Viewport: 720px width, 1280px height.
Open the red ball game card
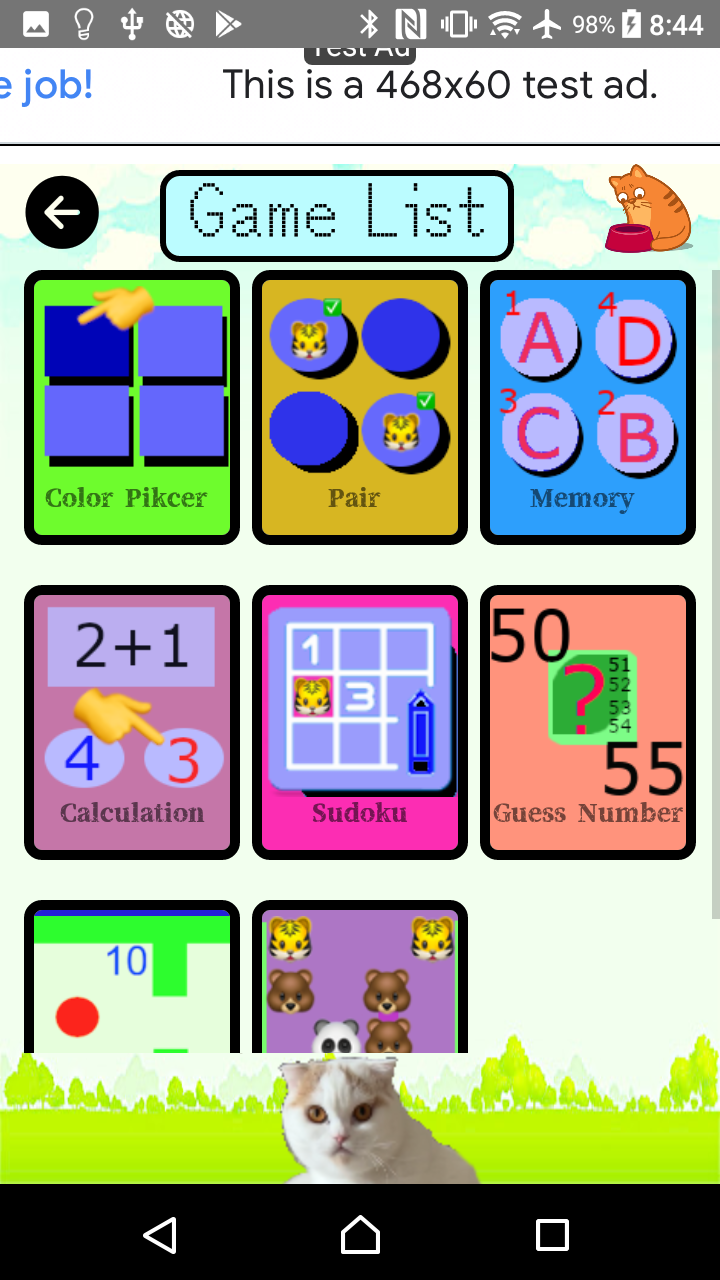[132, 977]
